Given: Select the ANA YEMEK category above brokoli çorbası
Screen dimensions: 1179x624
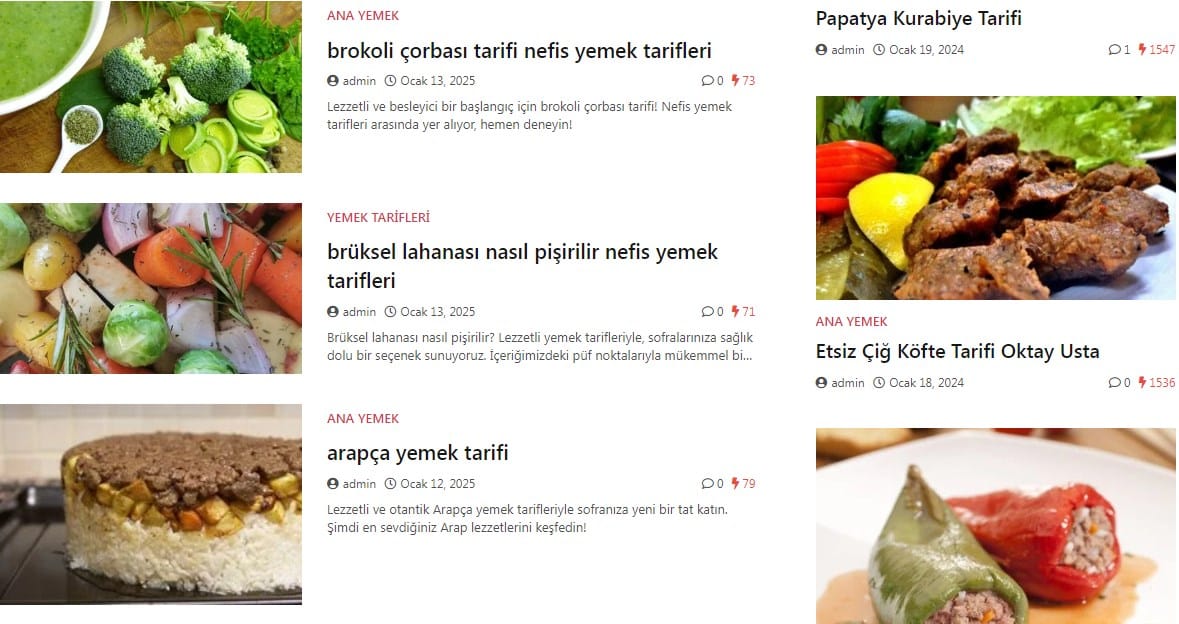Looking at the screenshot, I should 362,16.
